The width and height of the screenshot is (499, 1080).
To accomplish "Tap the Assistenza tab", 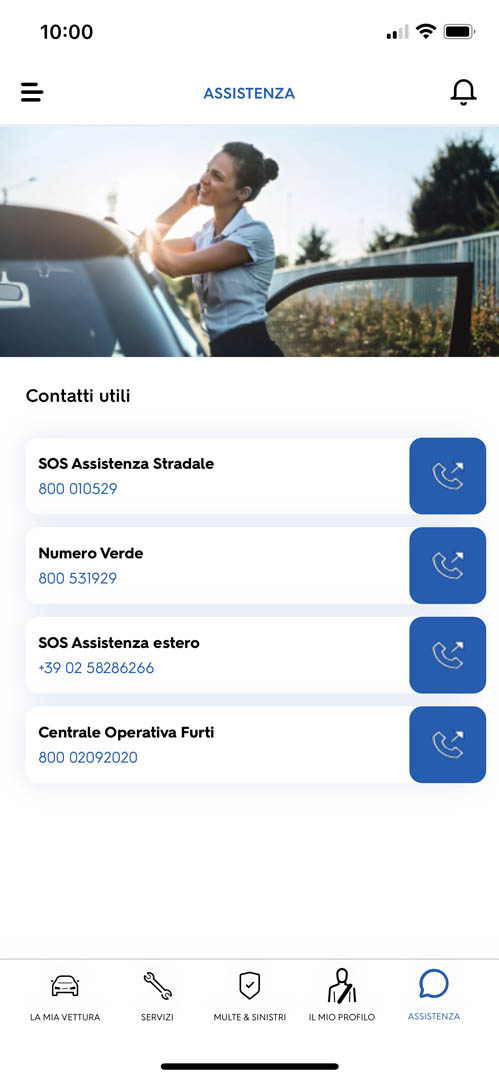I will (x=434, y=995).
